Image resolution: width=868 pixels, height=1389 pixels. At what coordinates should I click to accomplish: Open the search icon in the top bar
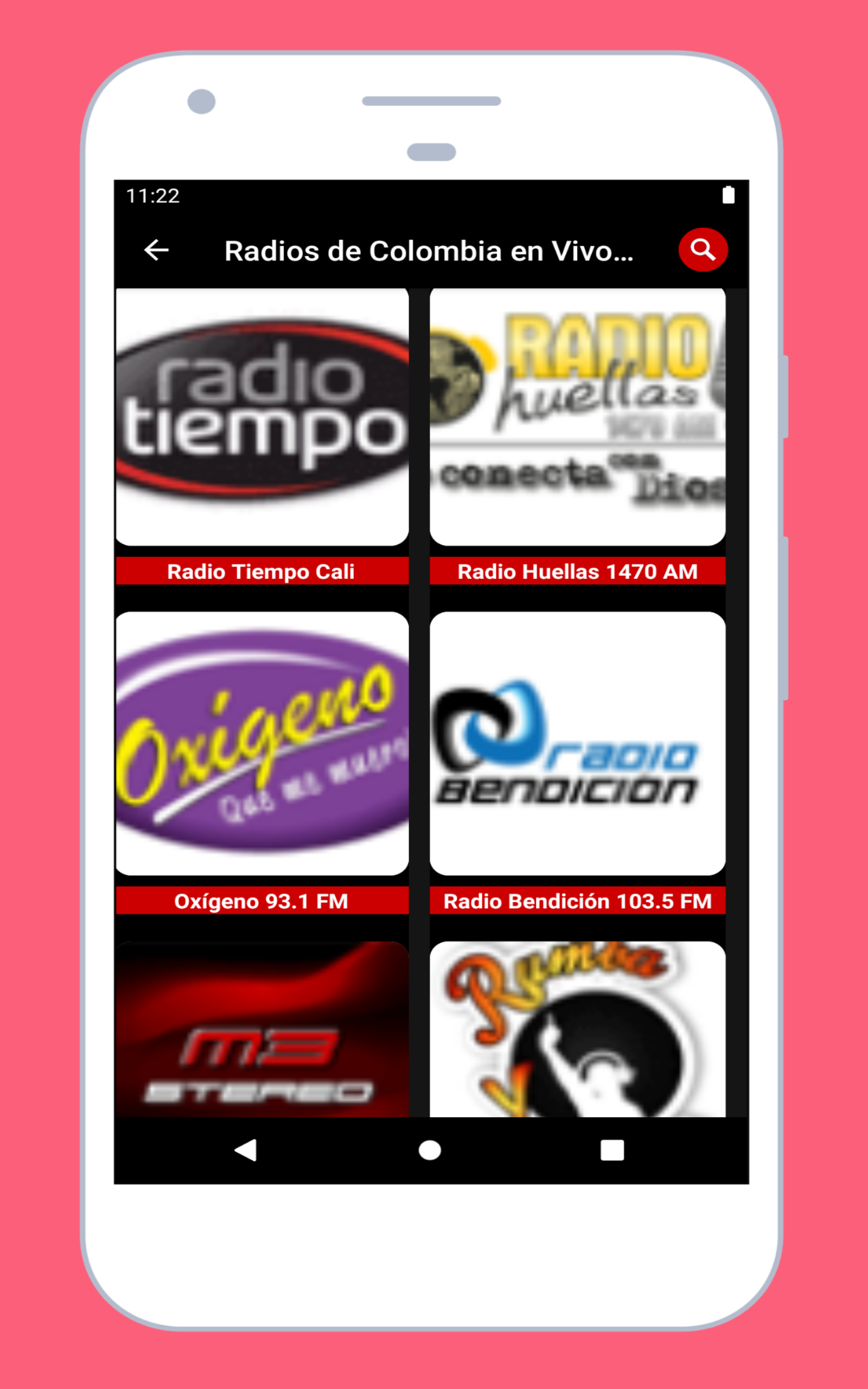tap(704, 250)
